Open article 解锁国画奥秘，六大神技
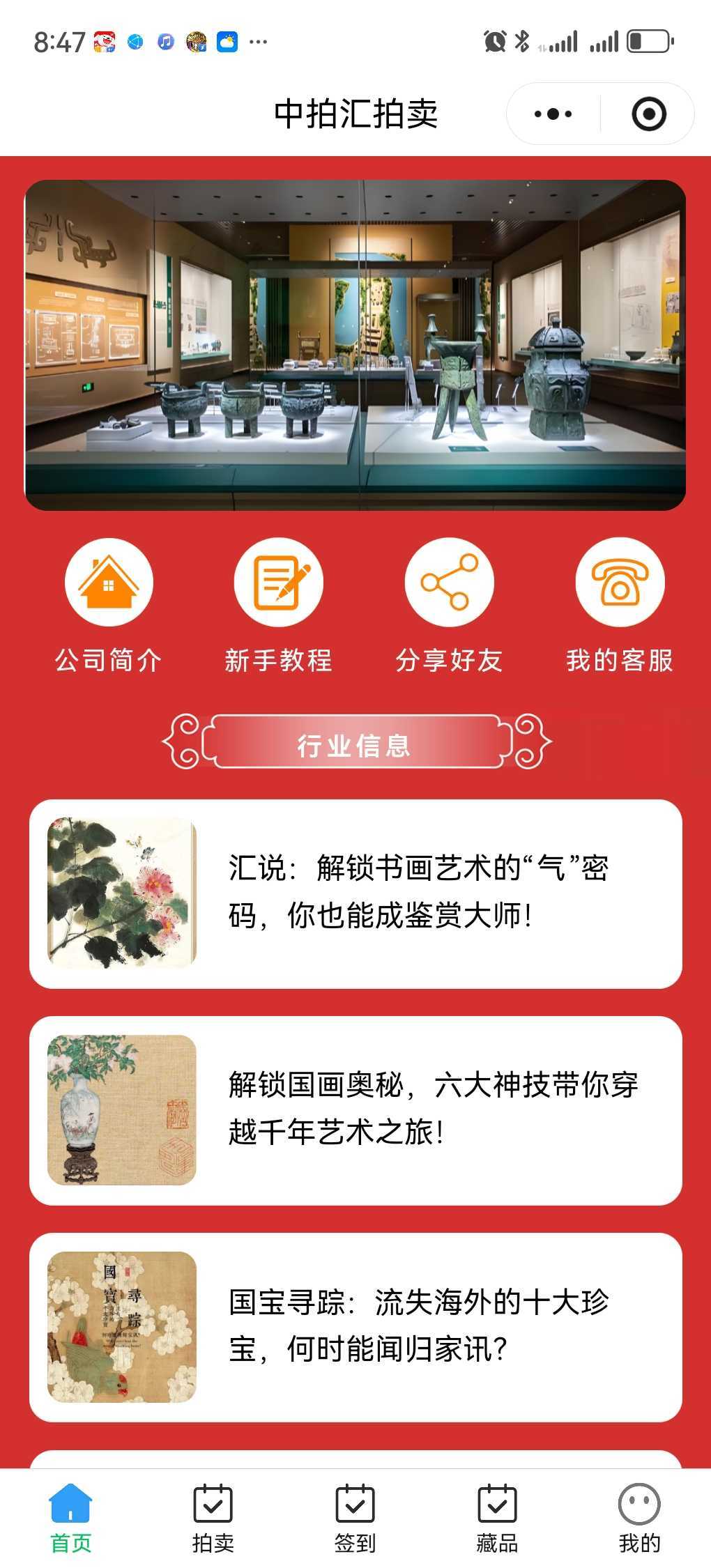 pyautogui.click(x=355, y=1110)
